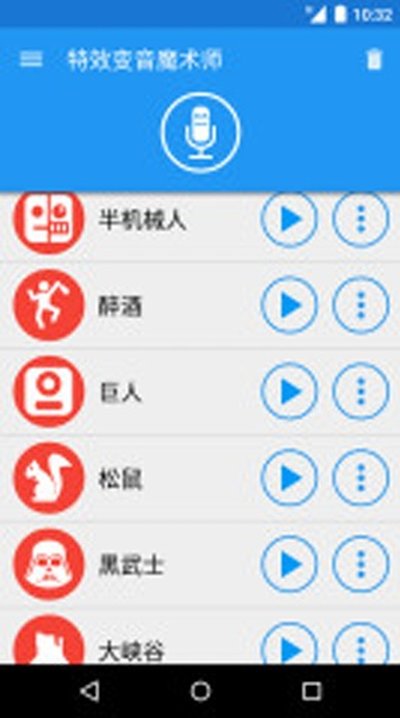400x718 pixels.
Task: Open more options for 半机械人
Action: click(361, 219)
